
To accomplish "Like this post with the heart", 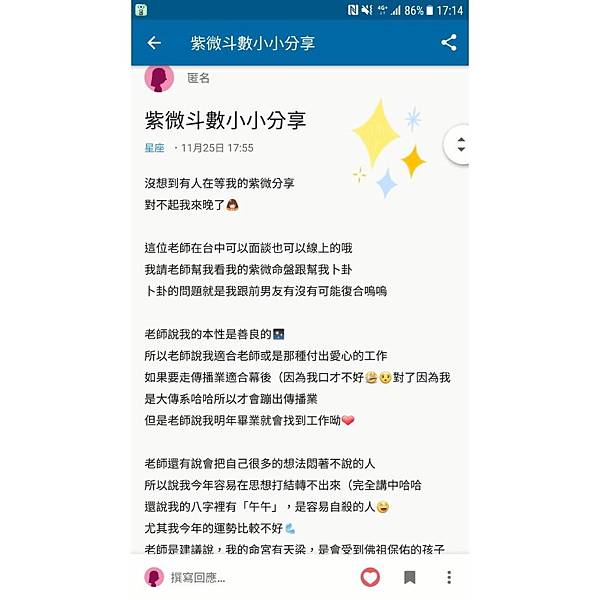I will click(x=370, y=577).
